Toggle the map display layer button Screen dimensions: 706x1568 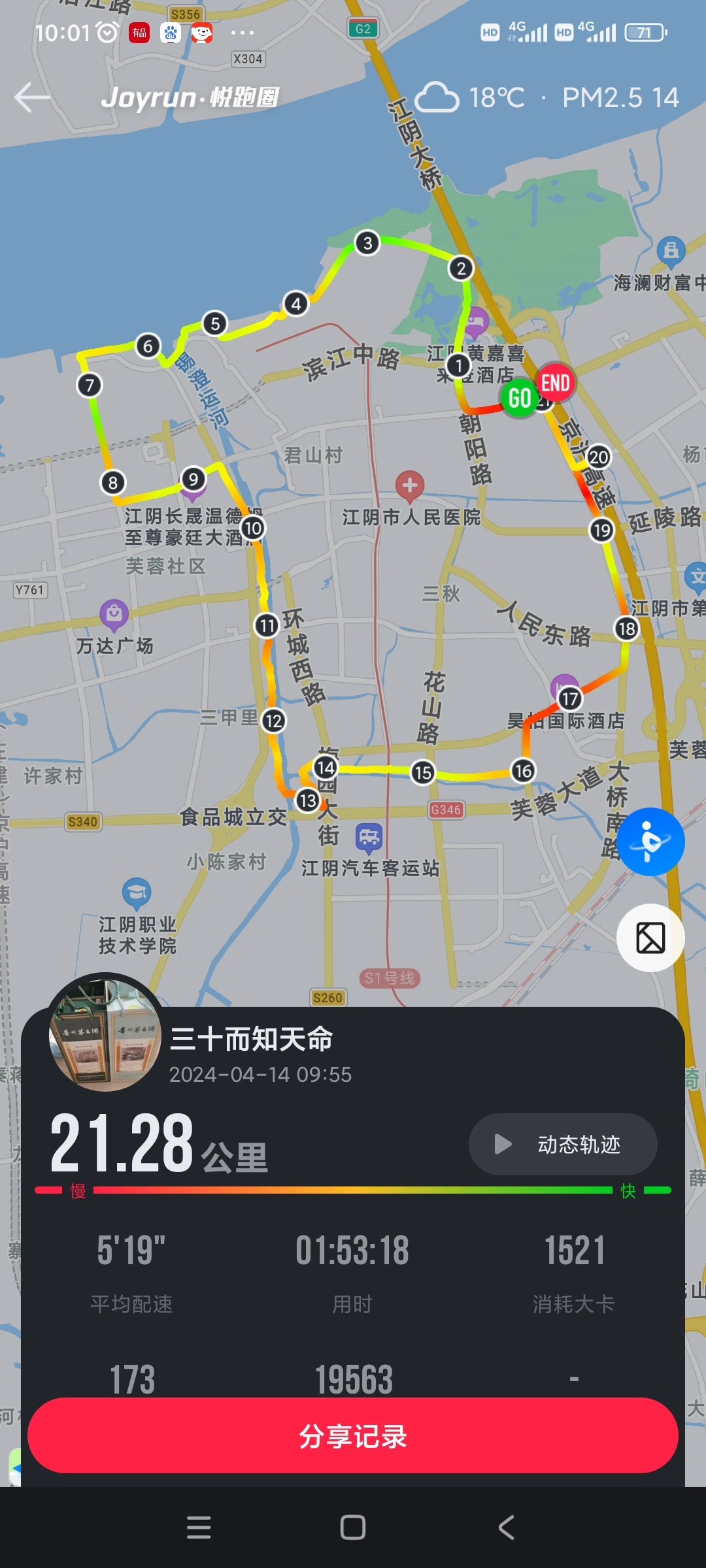(x=650, y=938)
